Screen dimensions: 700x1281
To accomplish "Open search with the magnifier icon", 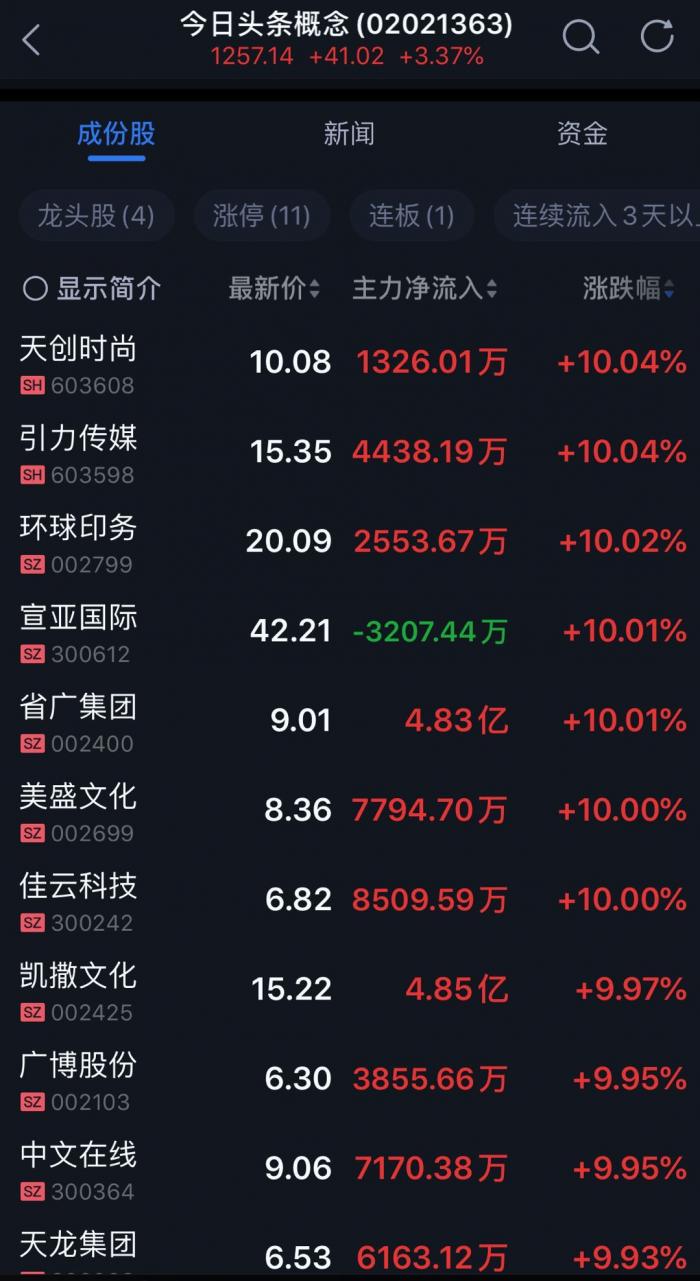I will (x=580, y=38).
